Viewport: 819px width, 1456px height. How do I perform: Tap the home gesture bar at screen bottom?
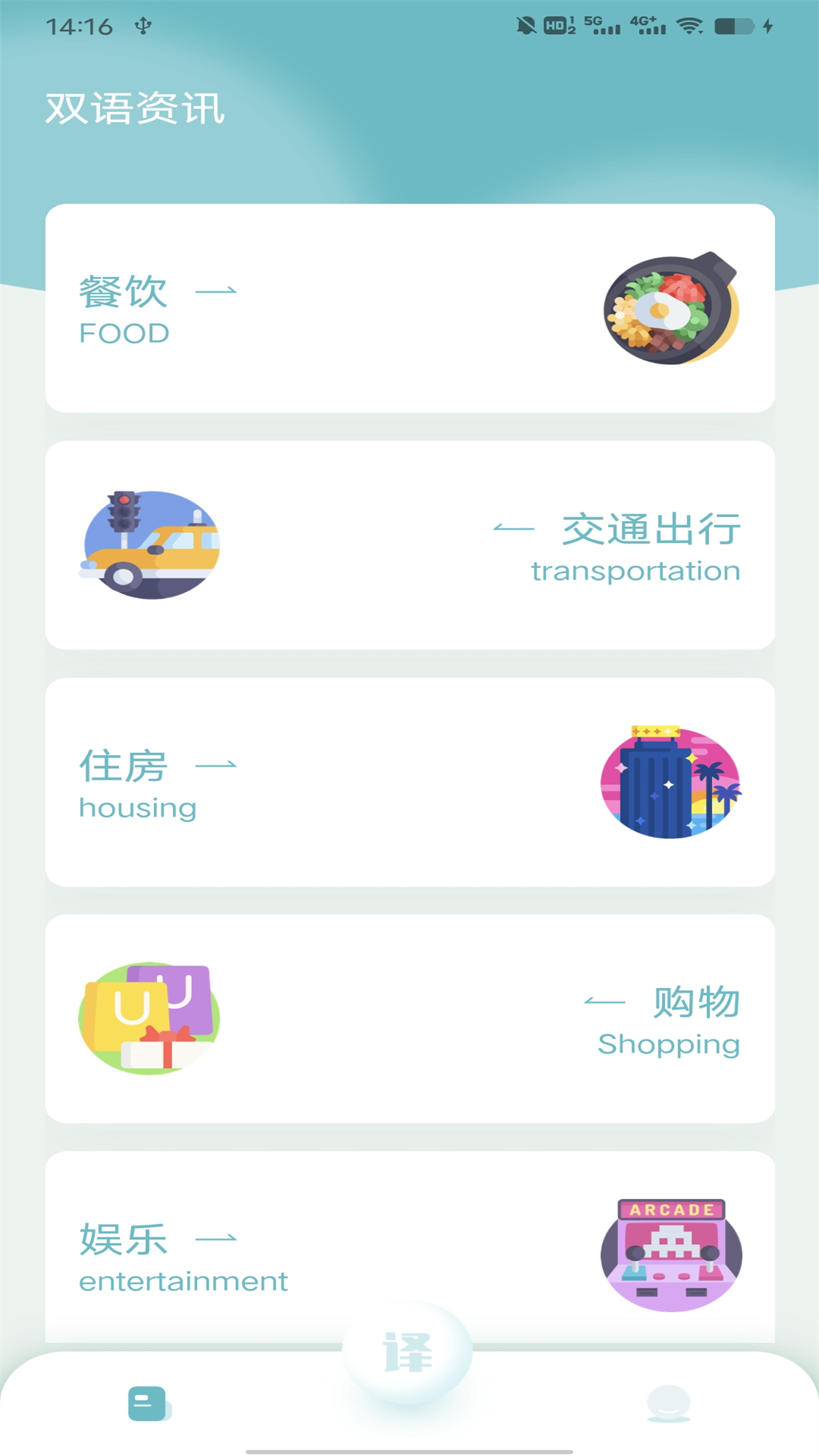pyautogui.click(x=409, y=1451)
